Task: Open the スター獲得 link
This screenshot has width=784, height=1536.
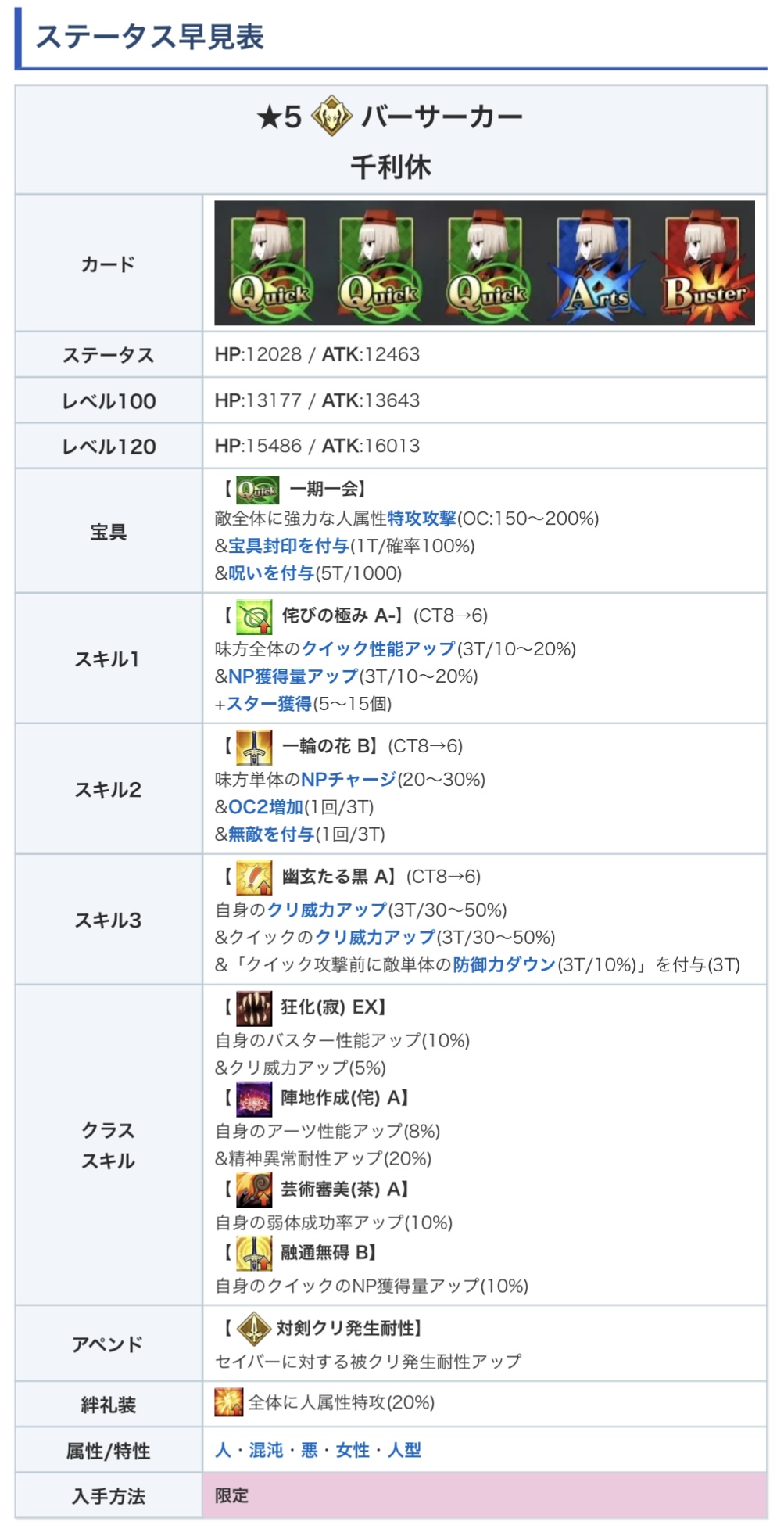Action: [269, 704]
